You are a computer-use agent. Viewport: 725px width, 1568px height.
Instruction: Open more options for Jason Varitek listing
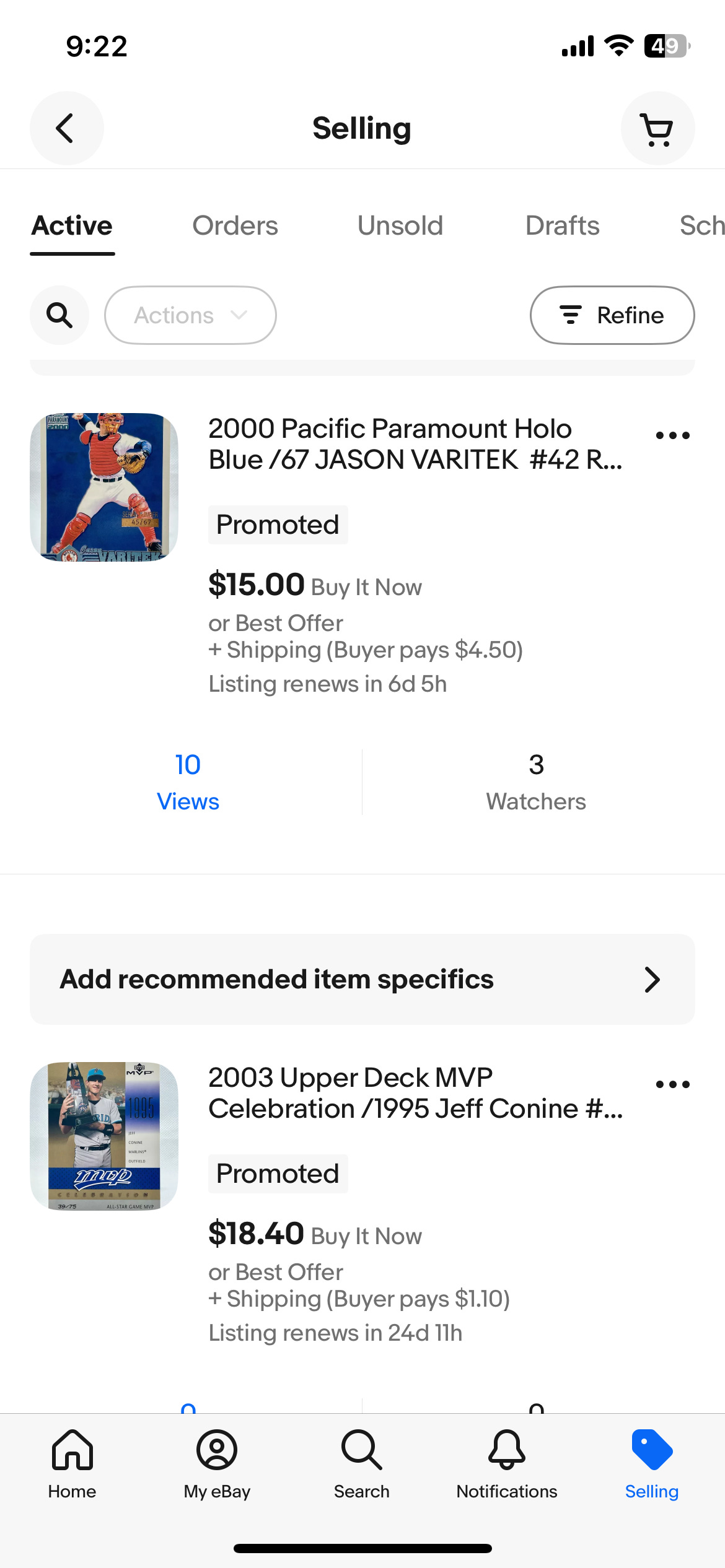tap(672, 436)
